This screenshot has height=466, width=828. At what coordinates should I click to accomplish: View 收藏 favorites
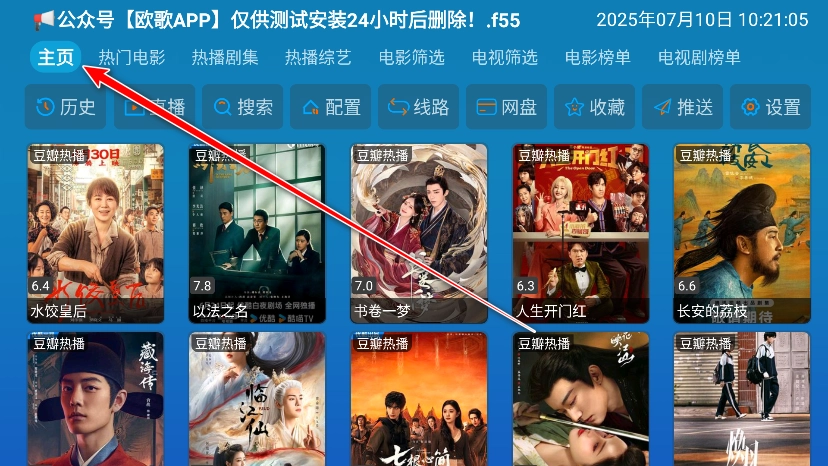click(x=595, y=107)
